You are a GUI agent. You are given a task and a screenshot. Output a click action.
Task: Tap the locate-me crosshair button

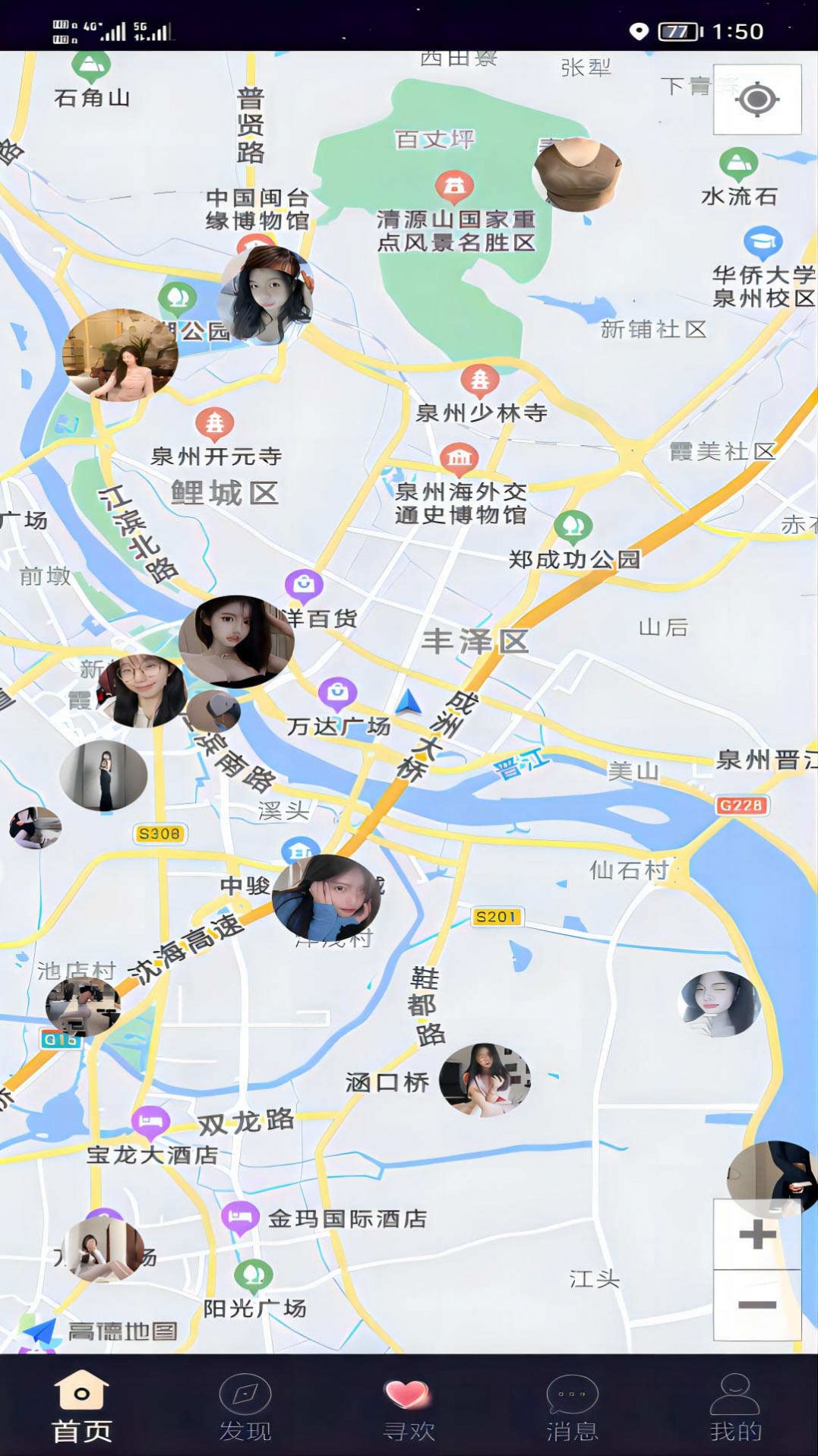tap(757, 99)
